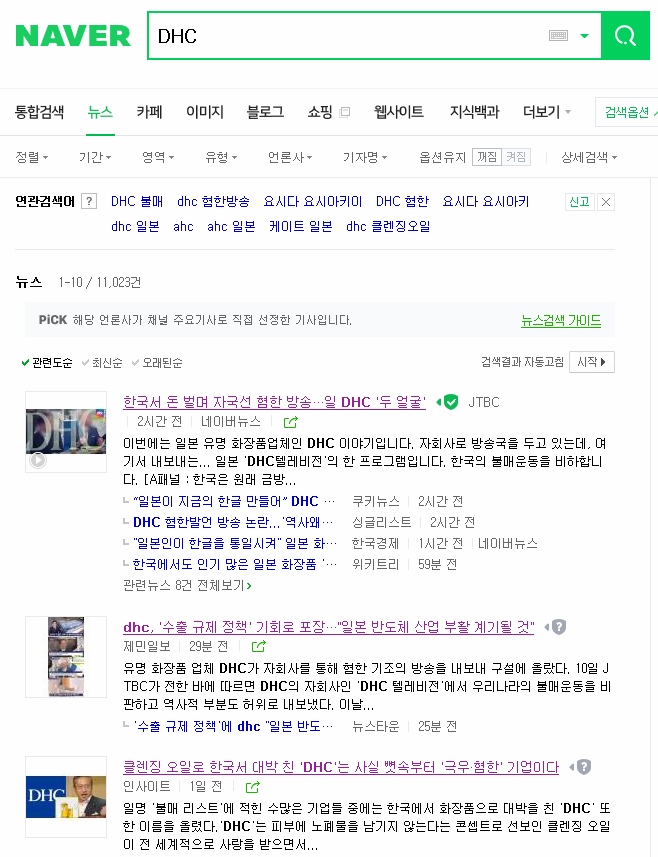The image size is (658, 857).
Task: Focus the search box containing DHC
Action: 345,37
